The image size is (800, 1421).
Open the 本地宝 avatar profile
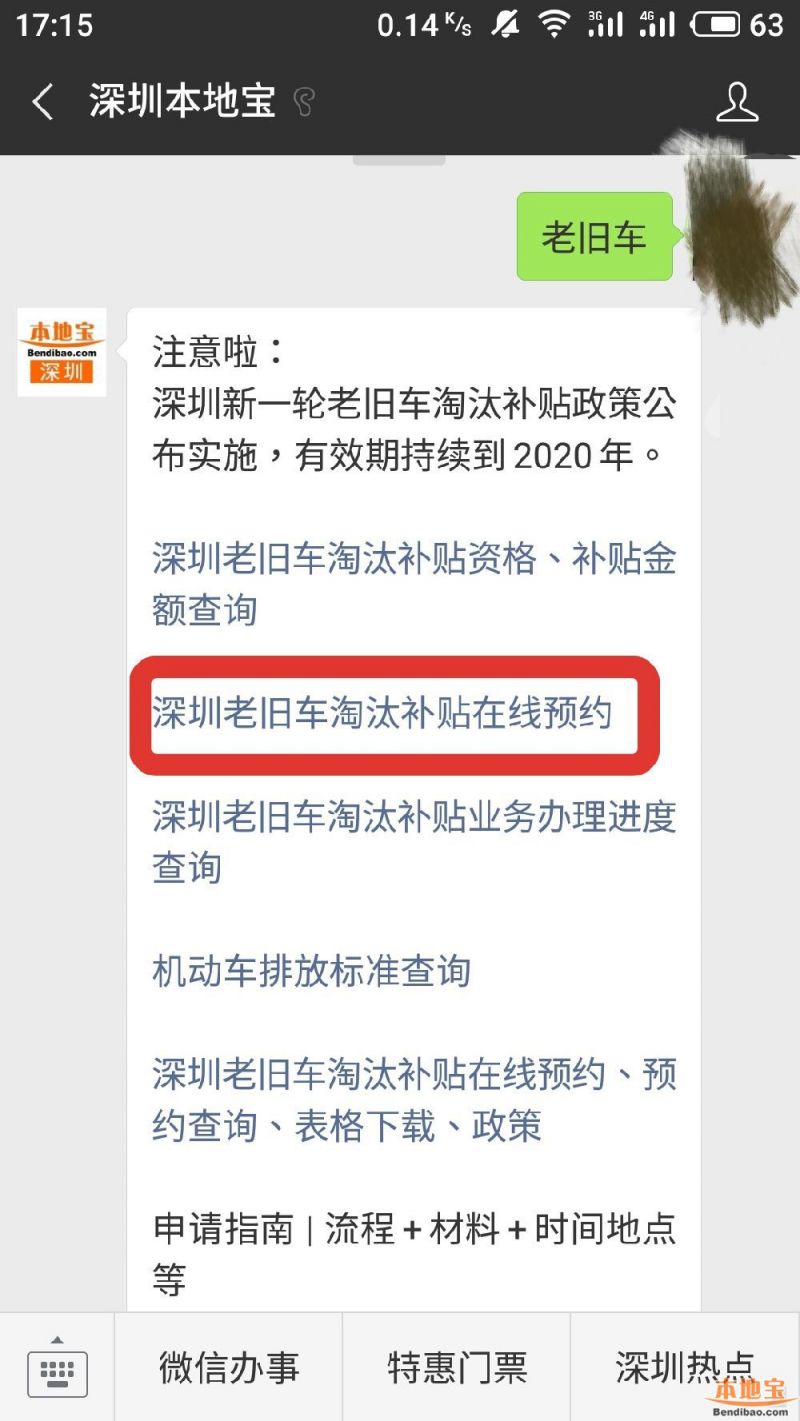(61, 352)
